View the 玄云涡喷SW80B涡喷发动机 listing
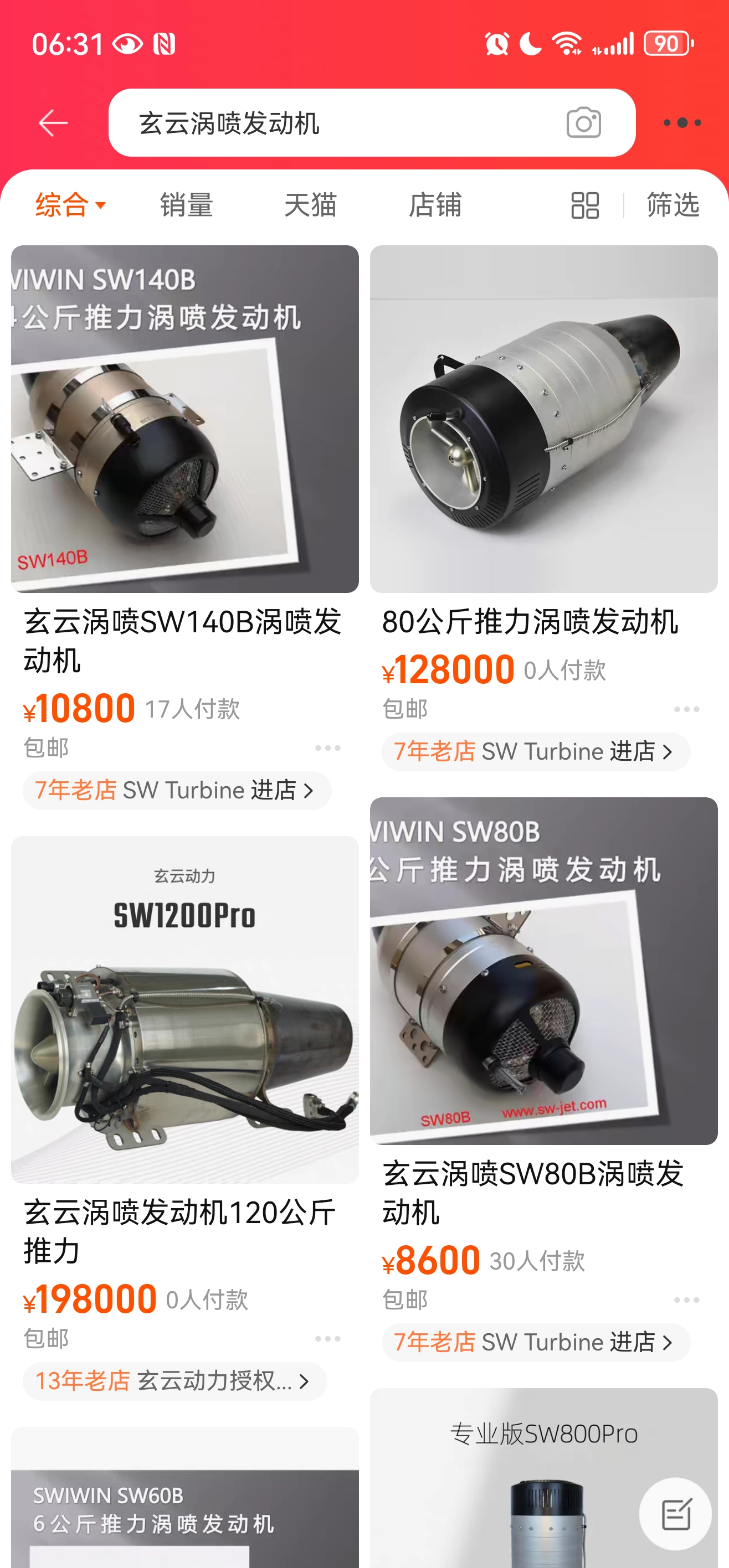Image resolution: width=729 pixels, height=1568 pixels. coord(543,972)
